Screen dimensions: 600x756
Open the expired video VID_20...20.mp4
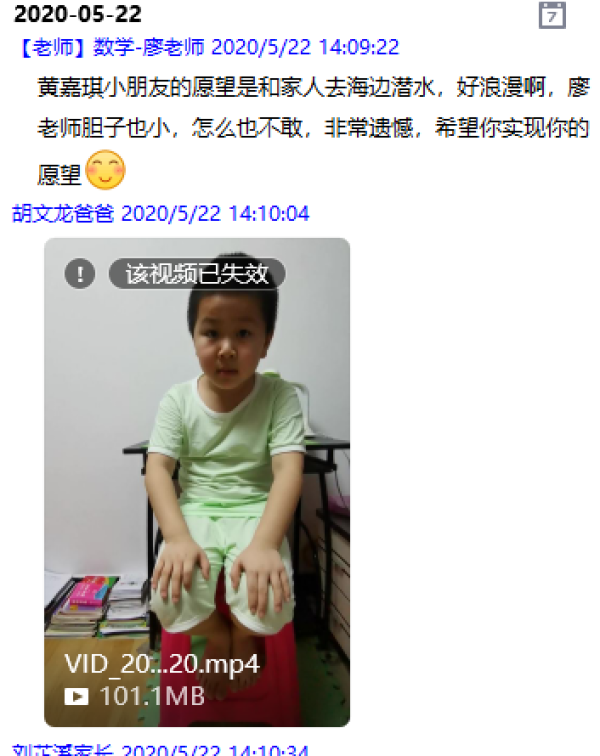point(197,481)
